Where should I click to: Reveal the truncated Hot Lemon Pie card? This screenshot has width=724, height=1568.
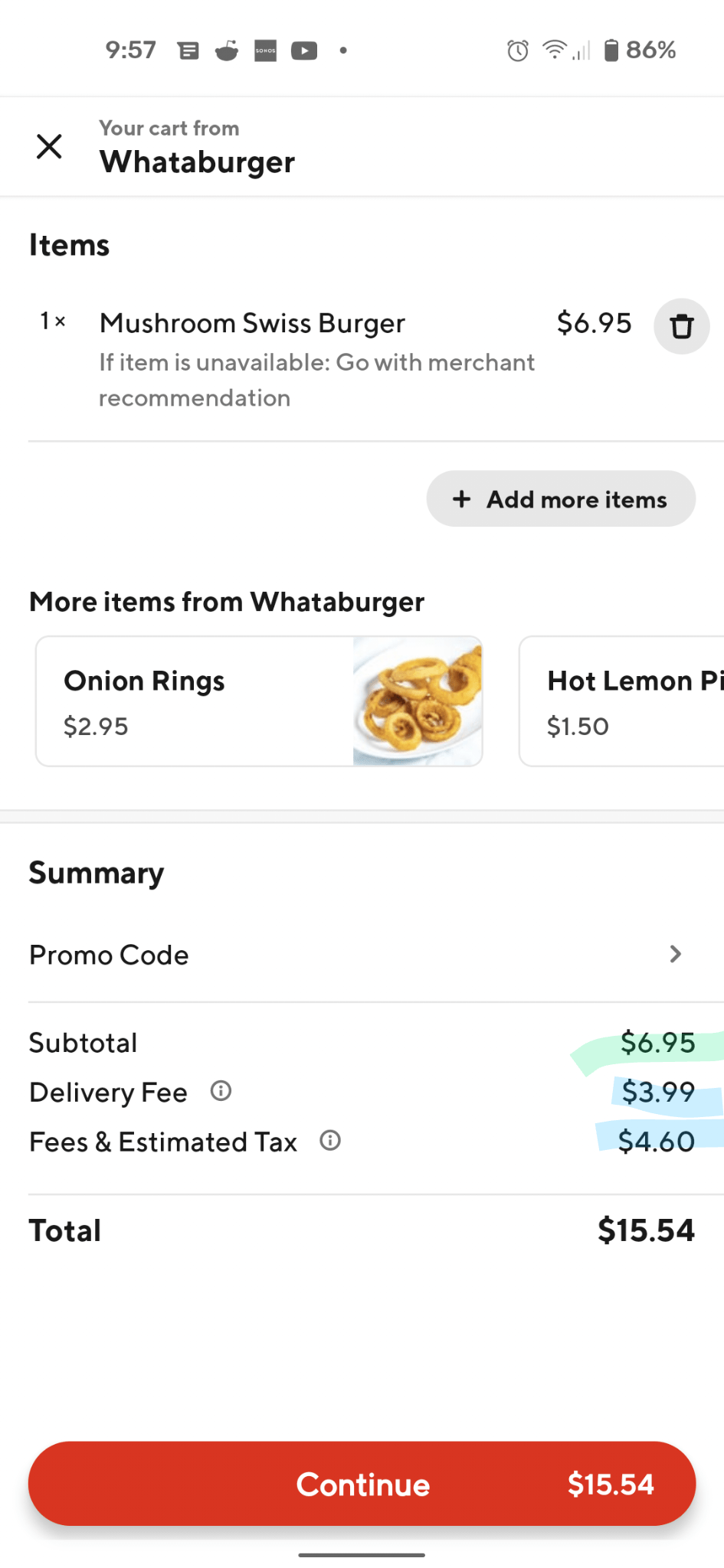tap(628, 701)
